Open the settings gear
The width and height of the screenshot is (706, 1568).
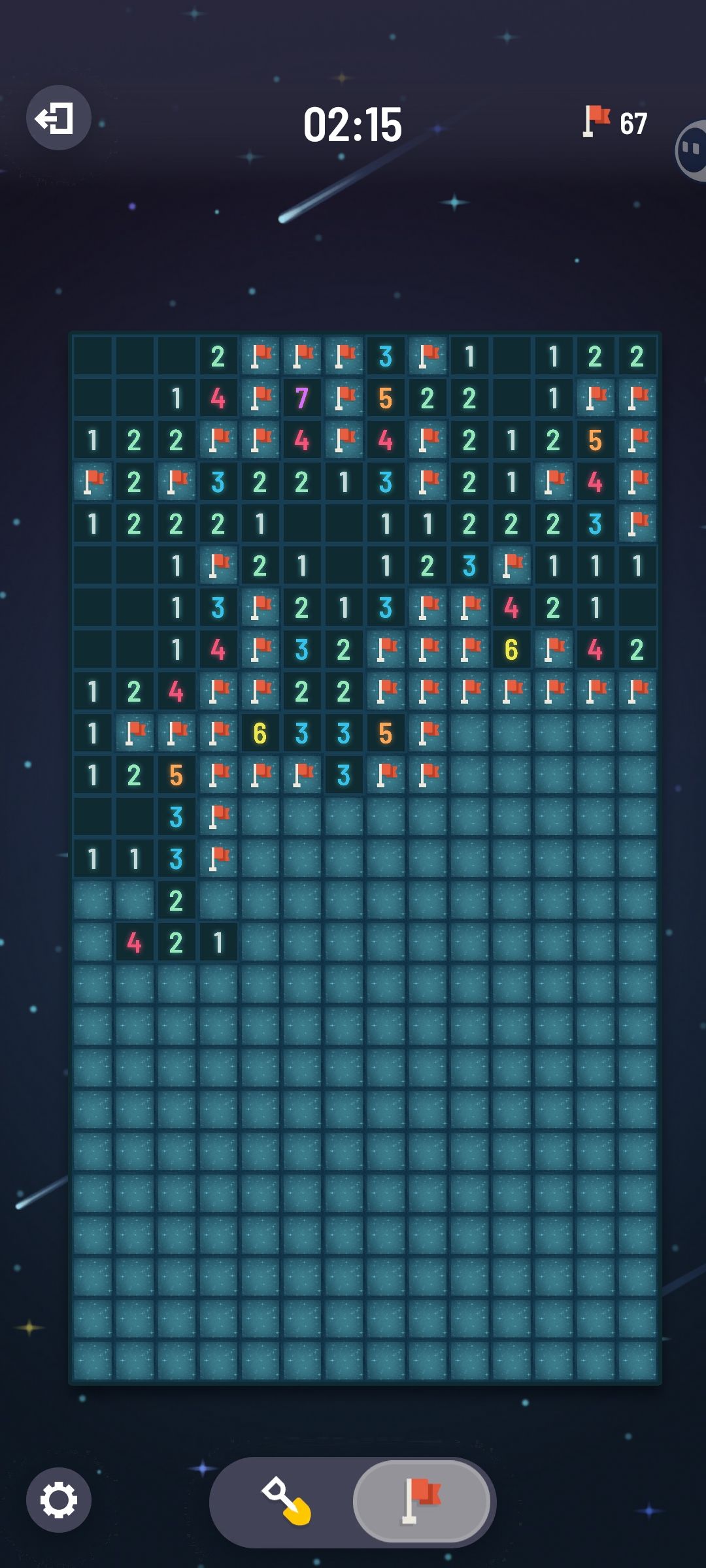58,1500
